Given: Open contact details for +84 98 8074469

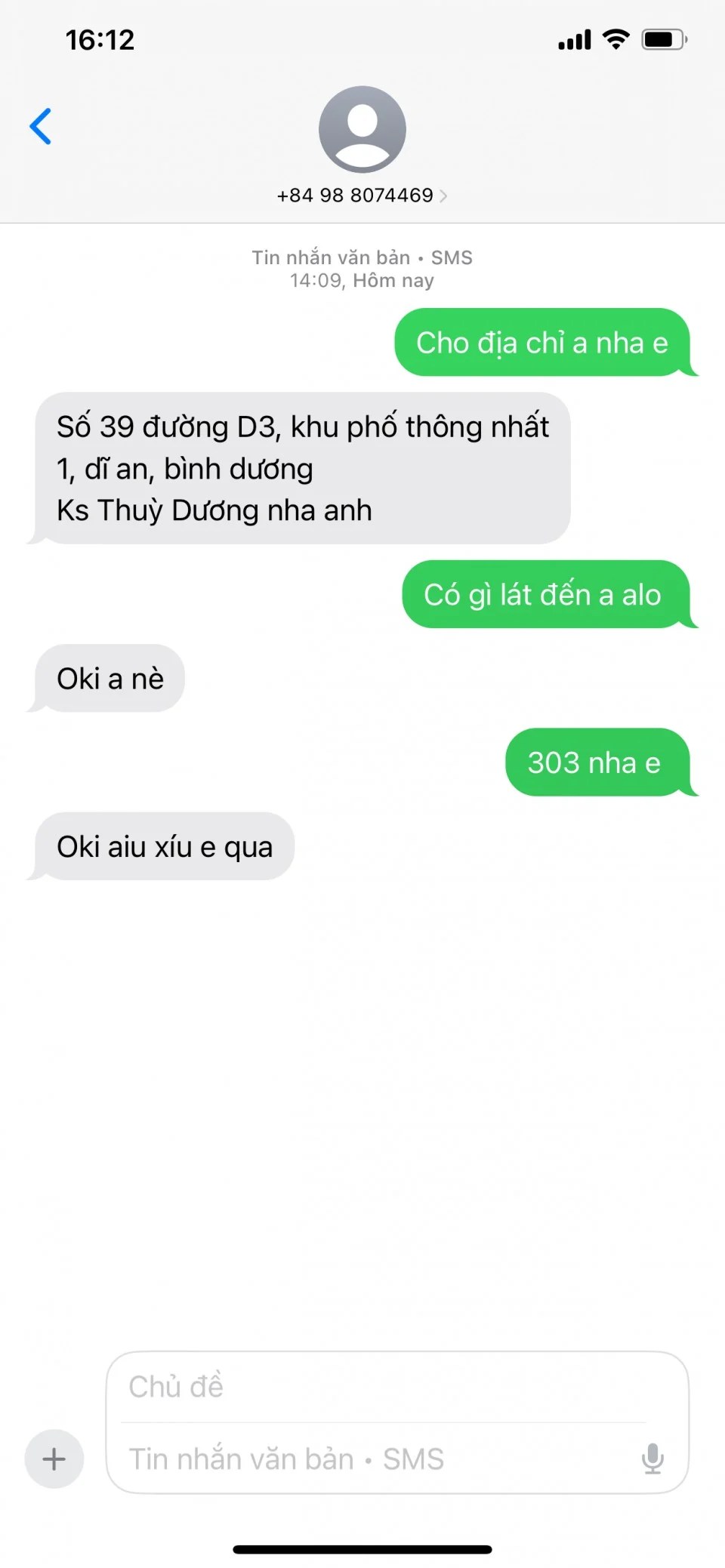Looking at the screenshot, I should 362,196.
